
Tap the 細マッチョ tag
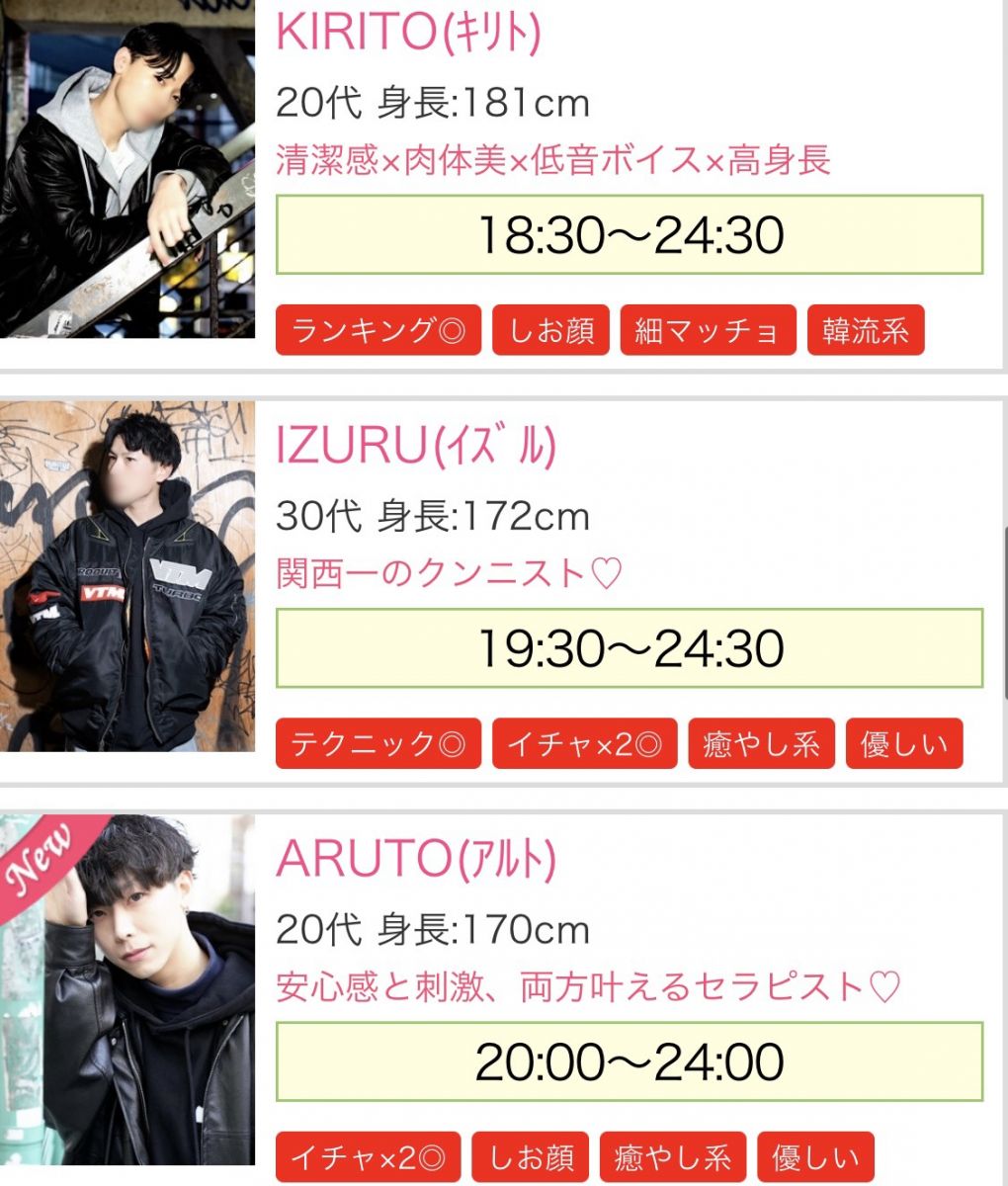coord(708,330)
